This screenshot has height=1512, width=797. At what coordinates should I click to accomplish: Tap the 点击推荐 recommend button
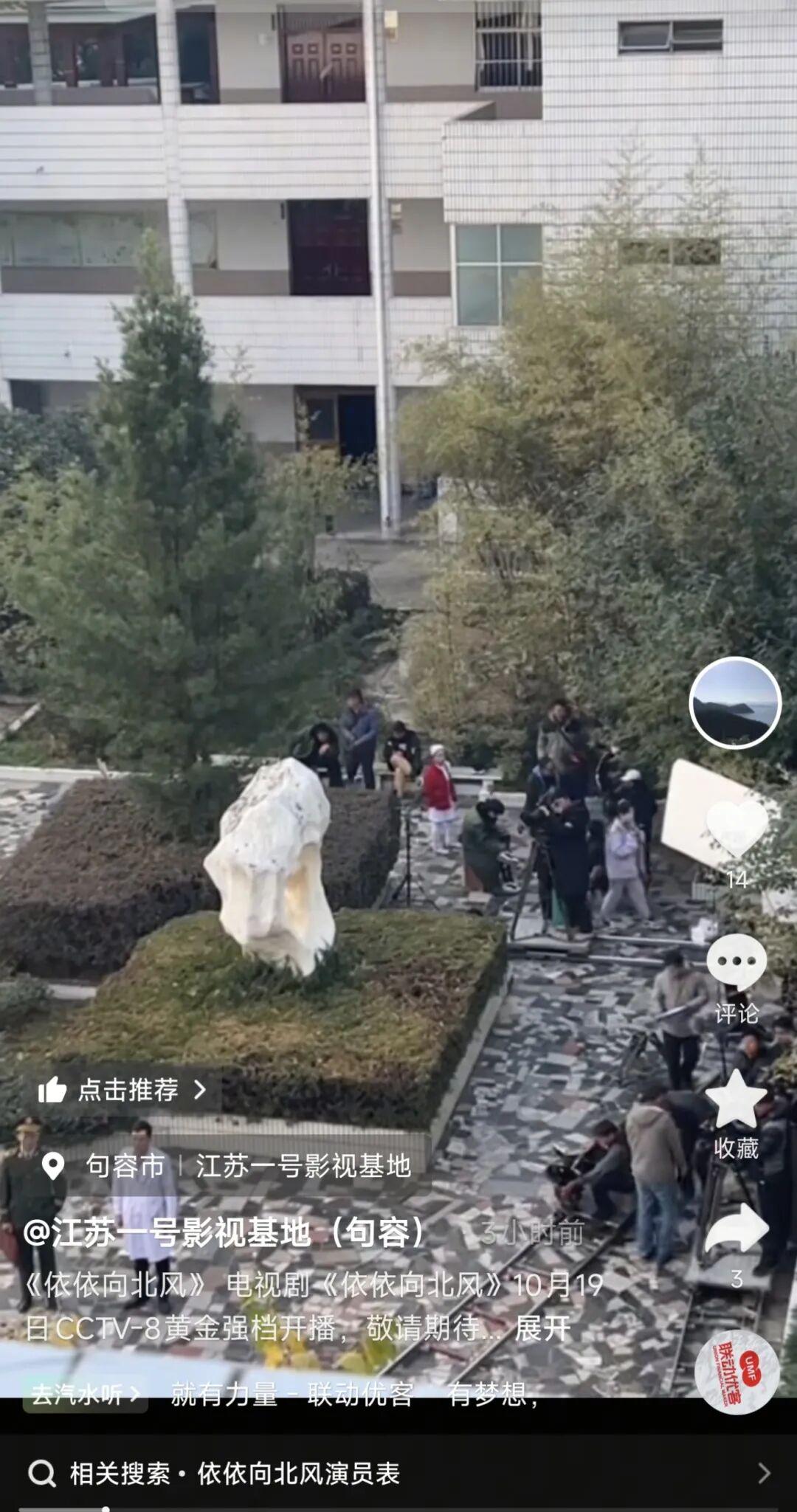122,1089
